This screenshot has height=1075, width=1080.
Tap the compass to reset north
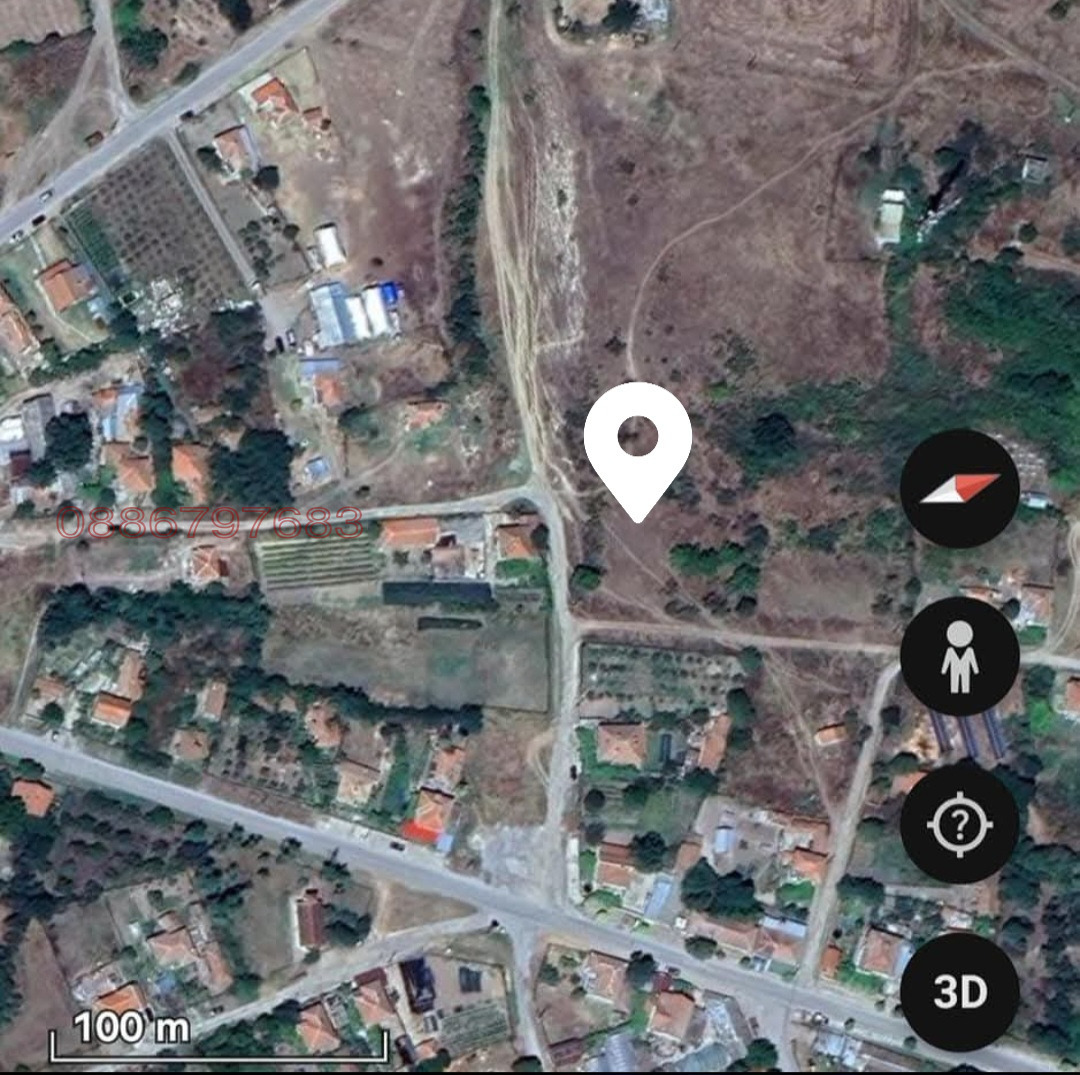(959, 489)
